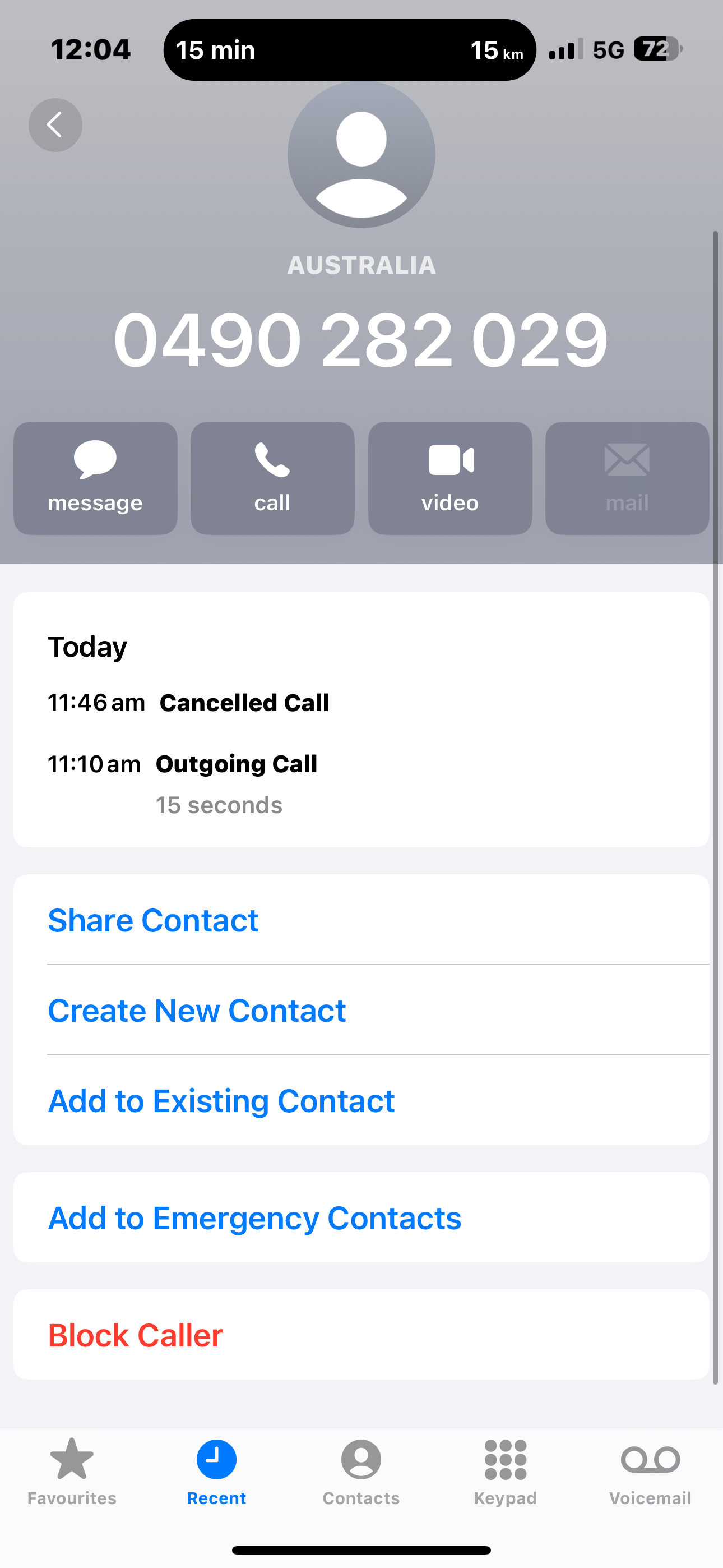Start a video call
The height and width of the screenshot is (1568, 723).
pos(449,478)
